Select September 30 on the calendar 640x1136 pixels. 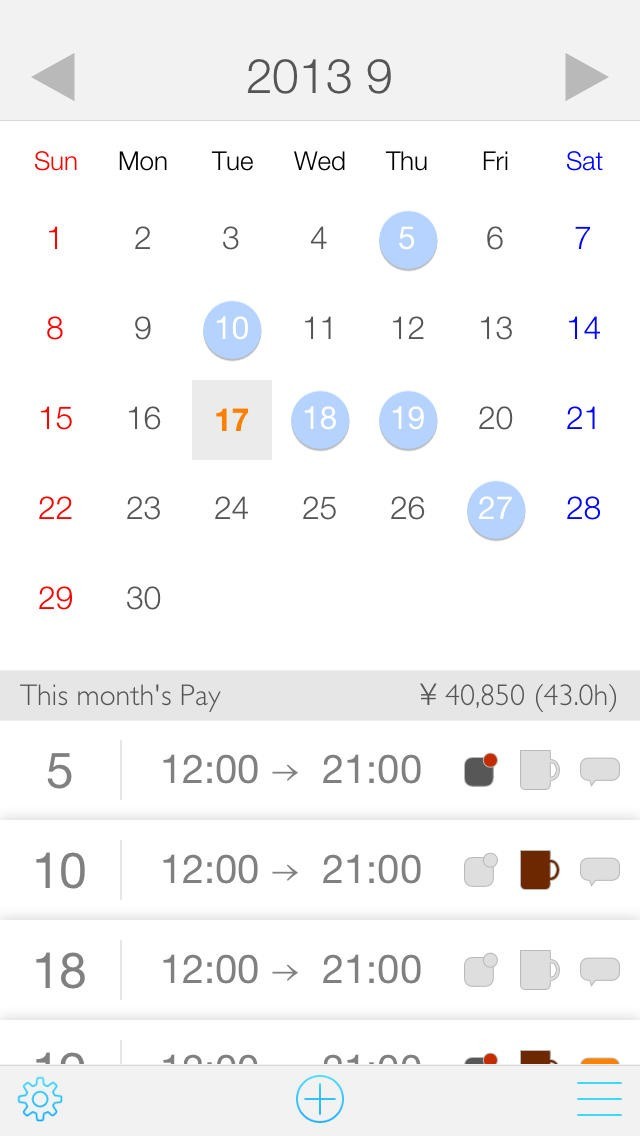143,599
